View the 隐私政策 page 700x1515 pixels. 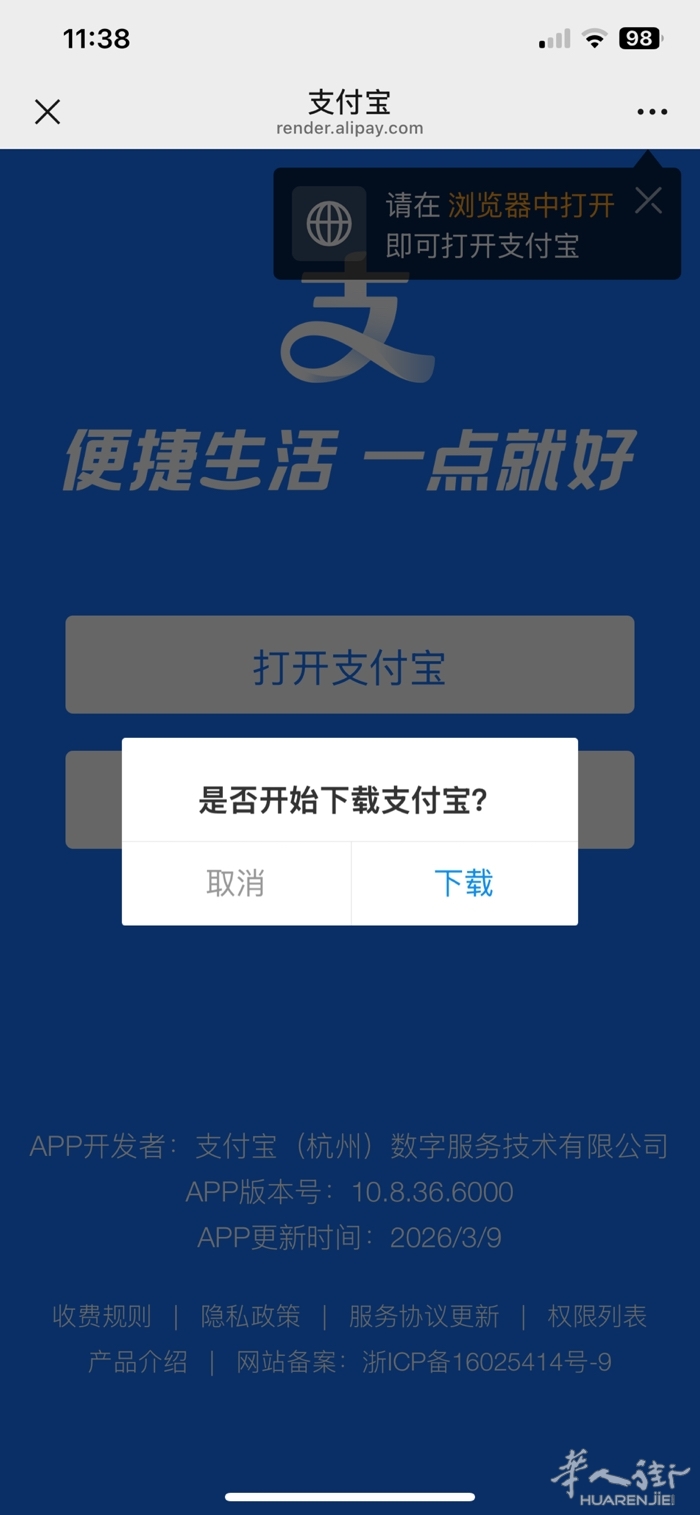[x=250, y=1316]
